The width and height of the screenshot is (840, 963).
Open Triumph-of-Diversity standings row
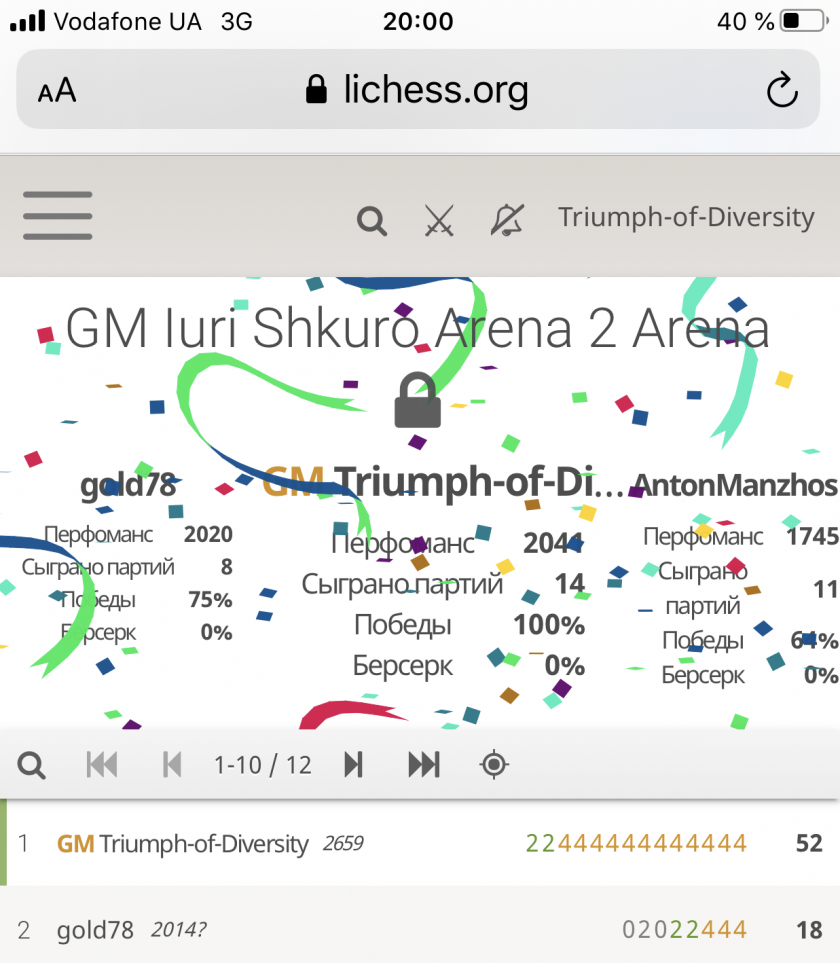(204, 843)
